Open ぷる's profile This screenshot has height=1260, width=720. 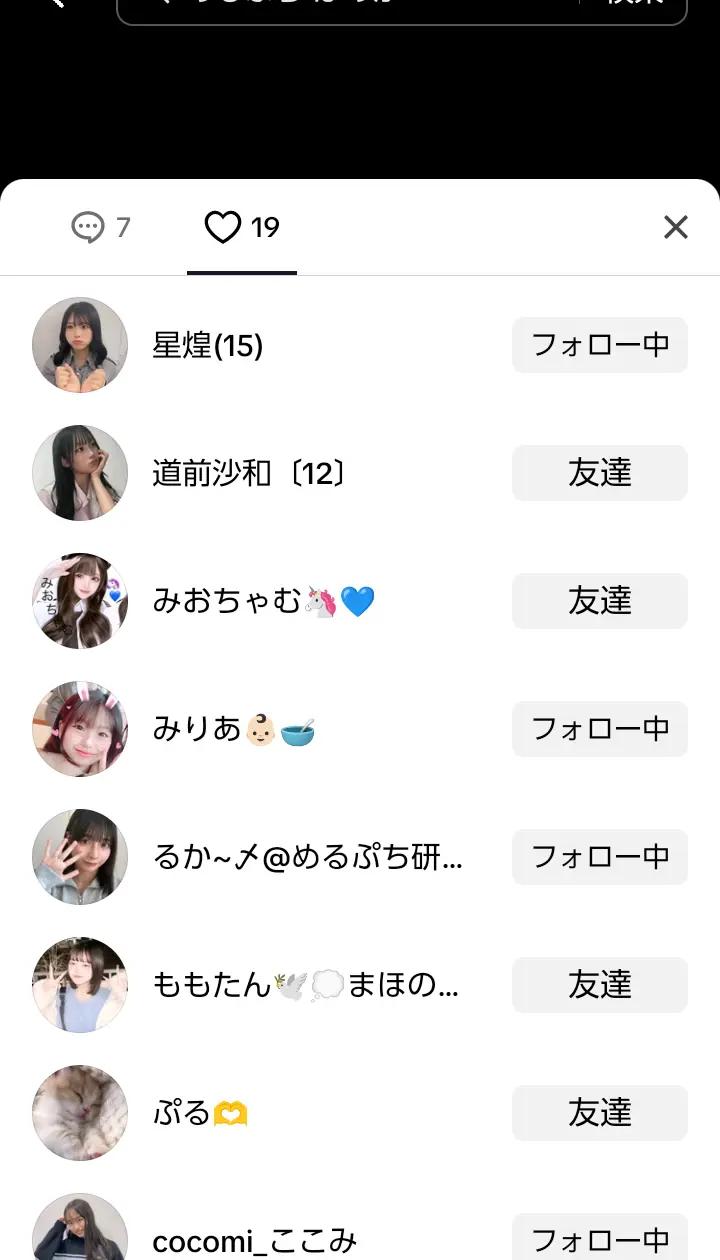pos(80,1113)
